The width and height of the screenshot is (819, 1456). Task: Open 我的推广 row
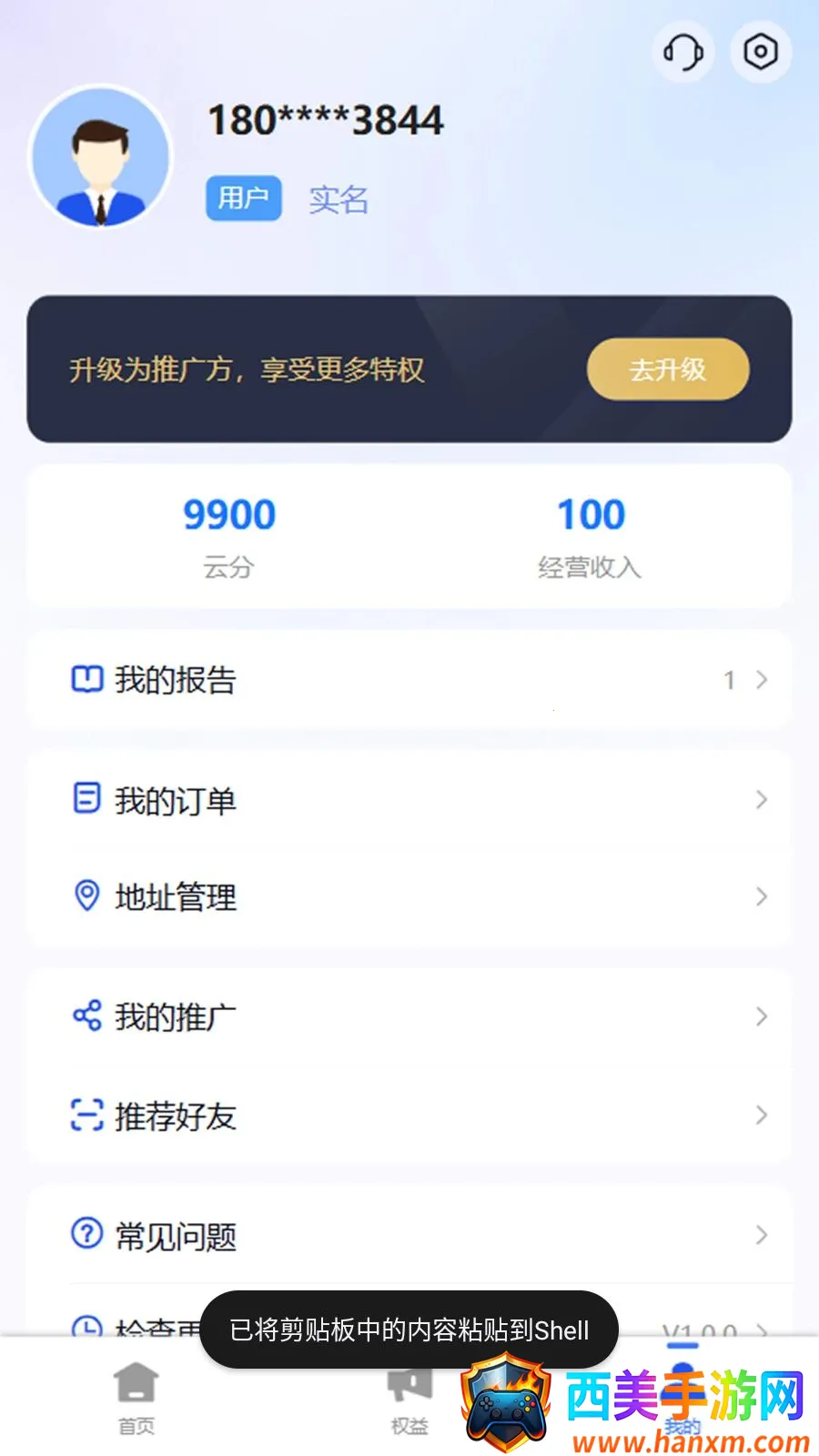(x=409, y=1016)
